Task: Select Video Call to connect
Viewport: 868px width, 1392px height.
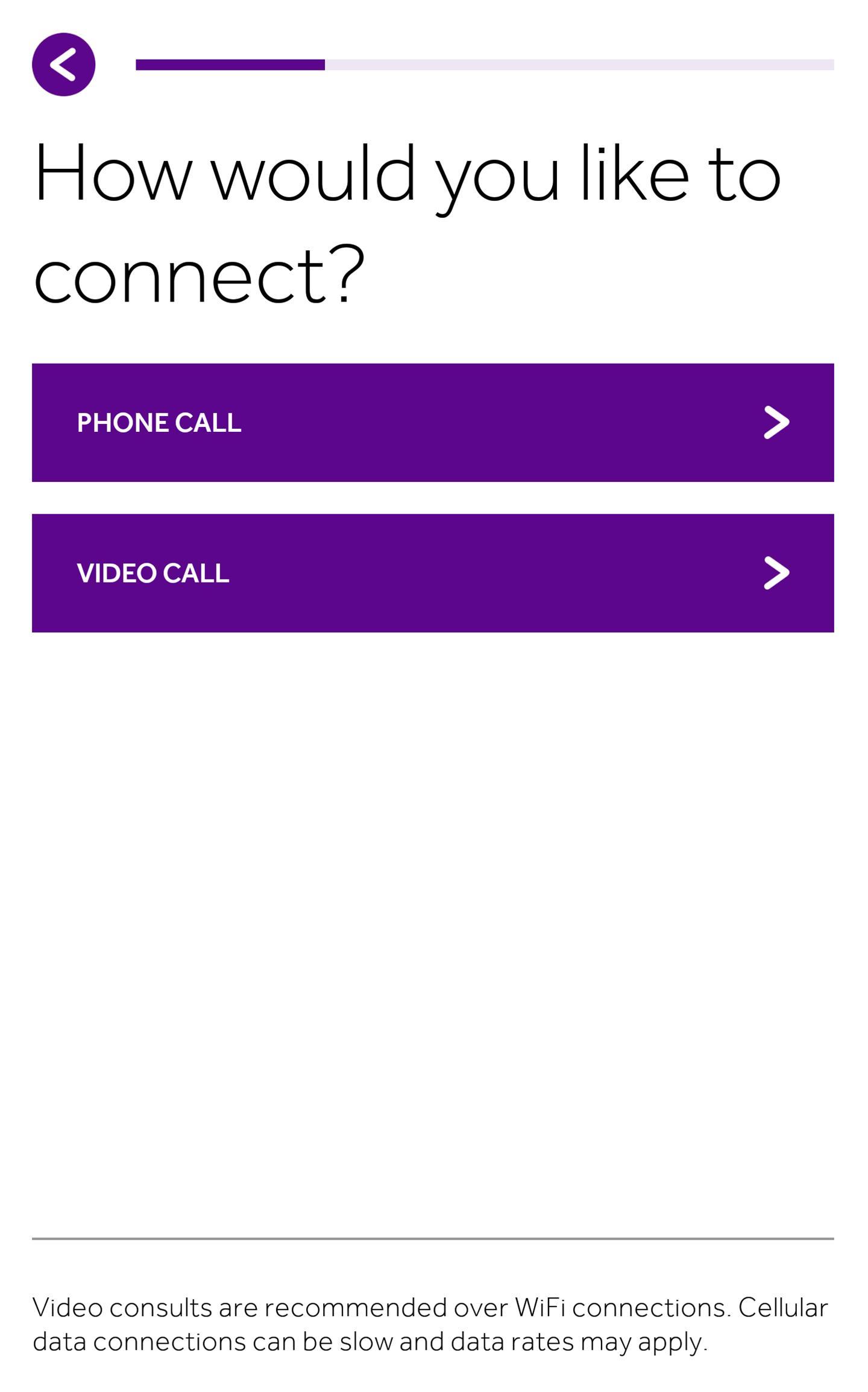Action: pyautogui.click(x=433, y=573)
